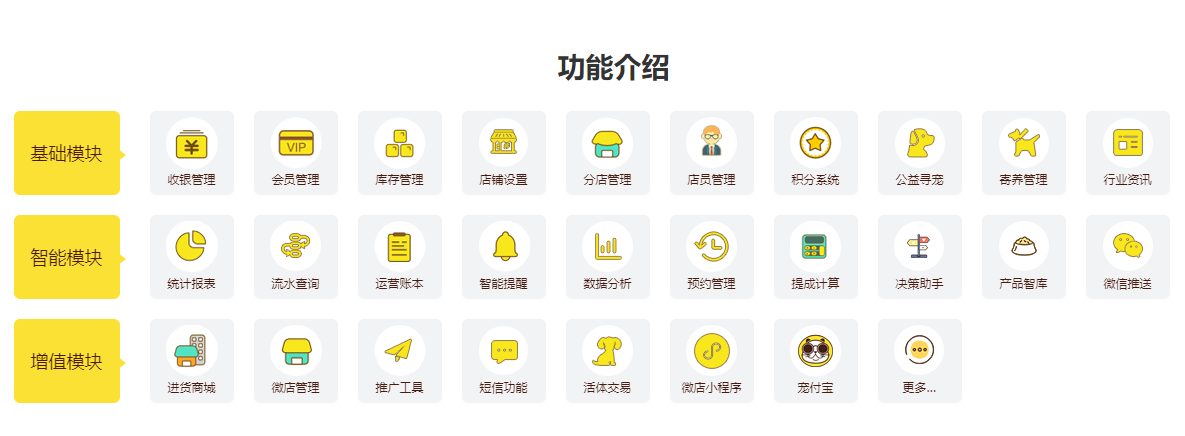Open 寄养管理 tile
1185x436 pixels.
(x=1024, y=153)
